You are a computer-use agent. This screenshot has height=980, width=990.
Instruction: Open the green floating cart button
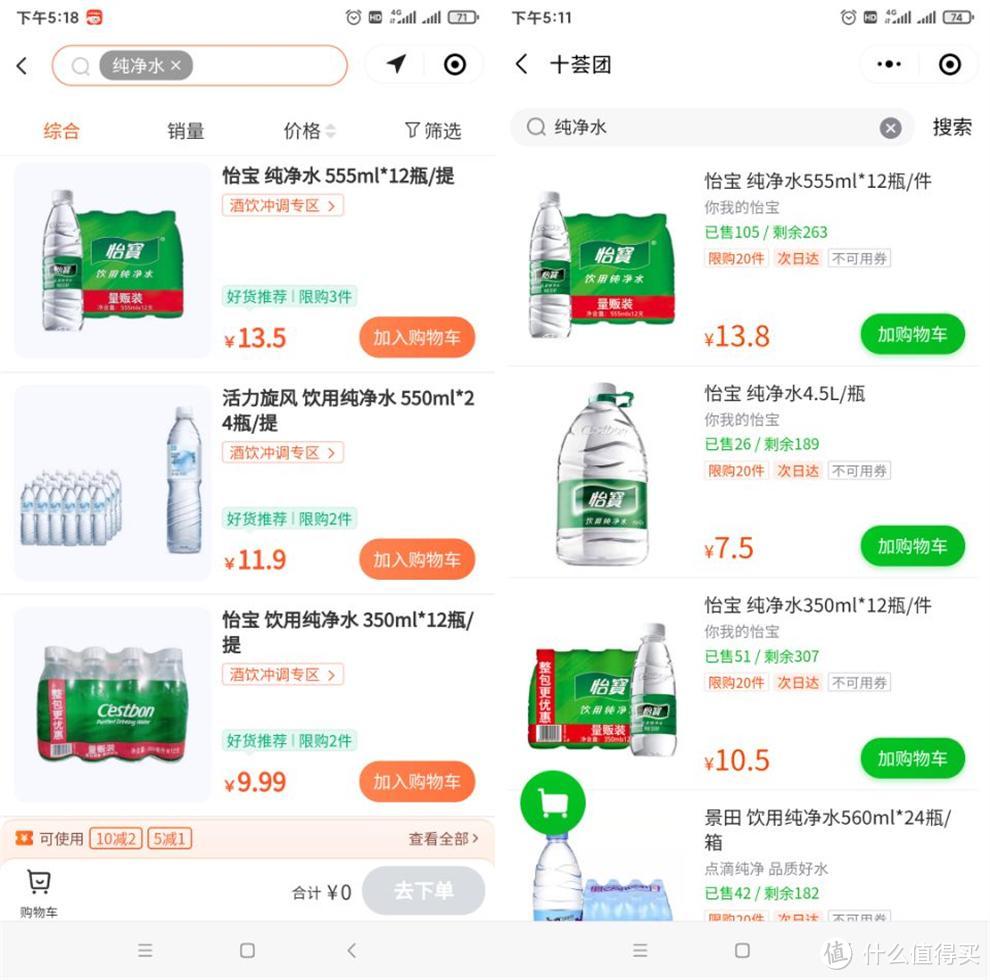tap(552, 801)
